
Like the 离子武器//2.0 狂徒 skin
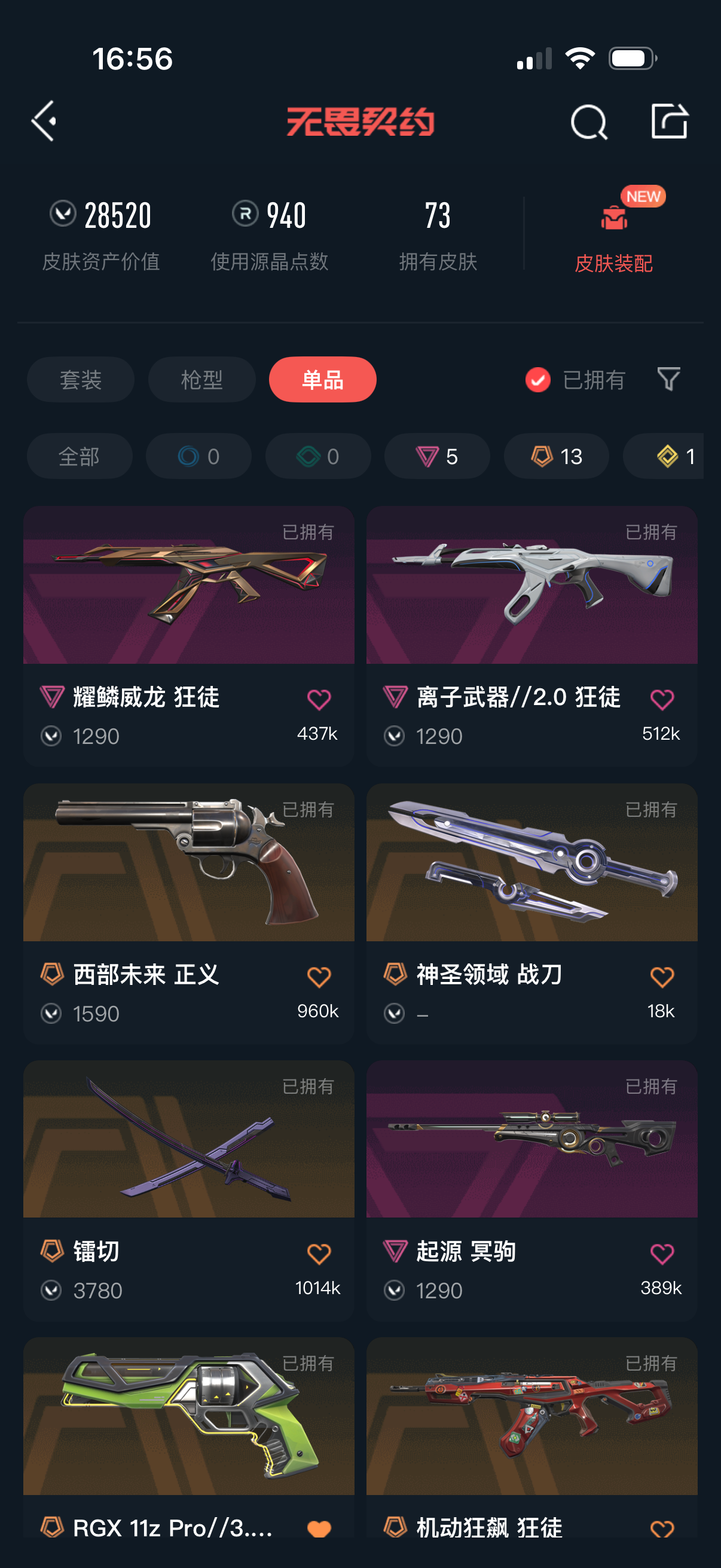pos(662,700)
